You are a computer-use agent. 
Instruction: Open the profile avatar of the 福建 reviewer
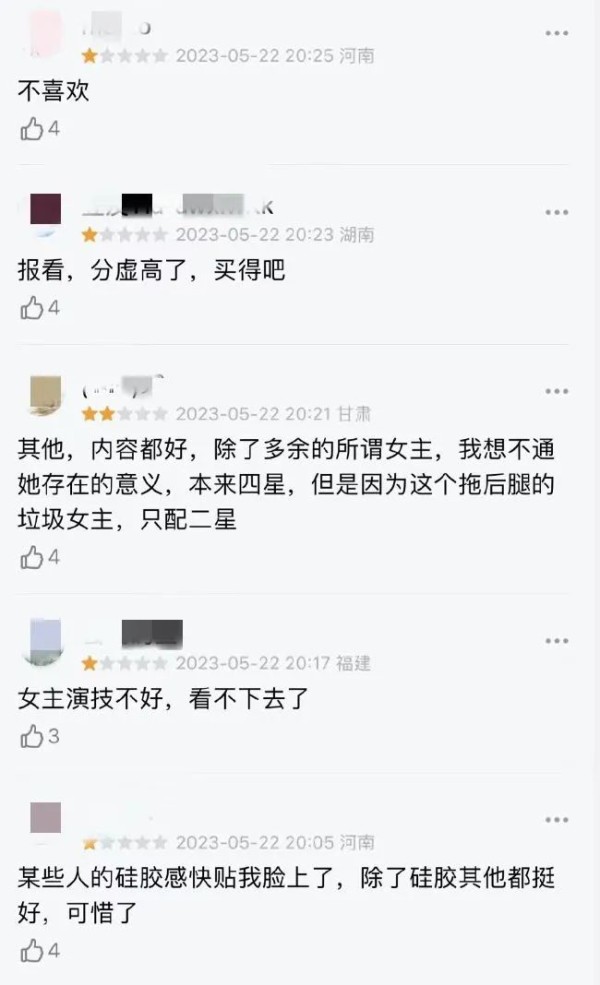46,641
